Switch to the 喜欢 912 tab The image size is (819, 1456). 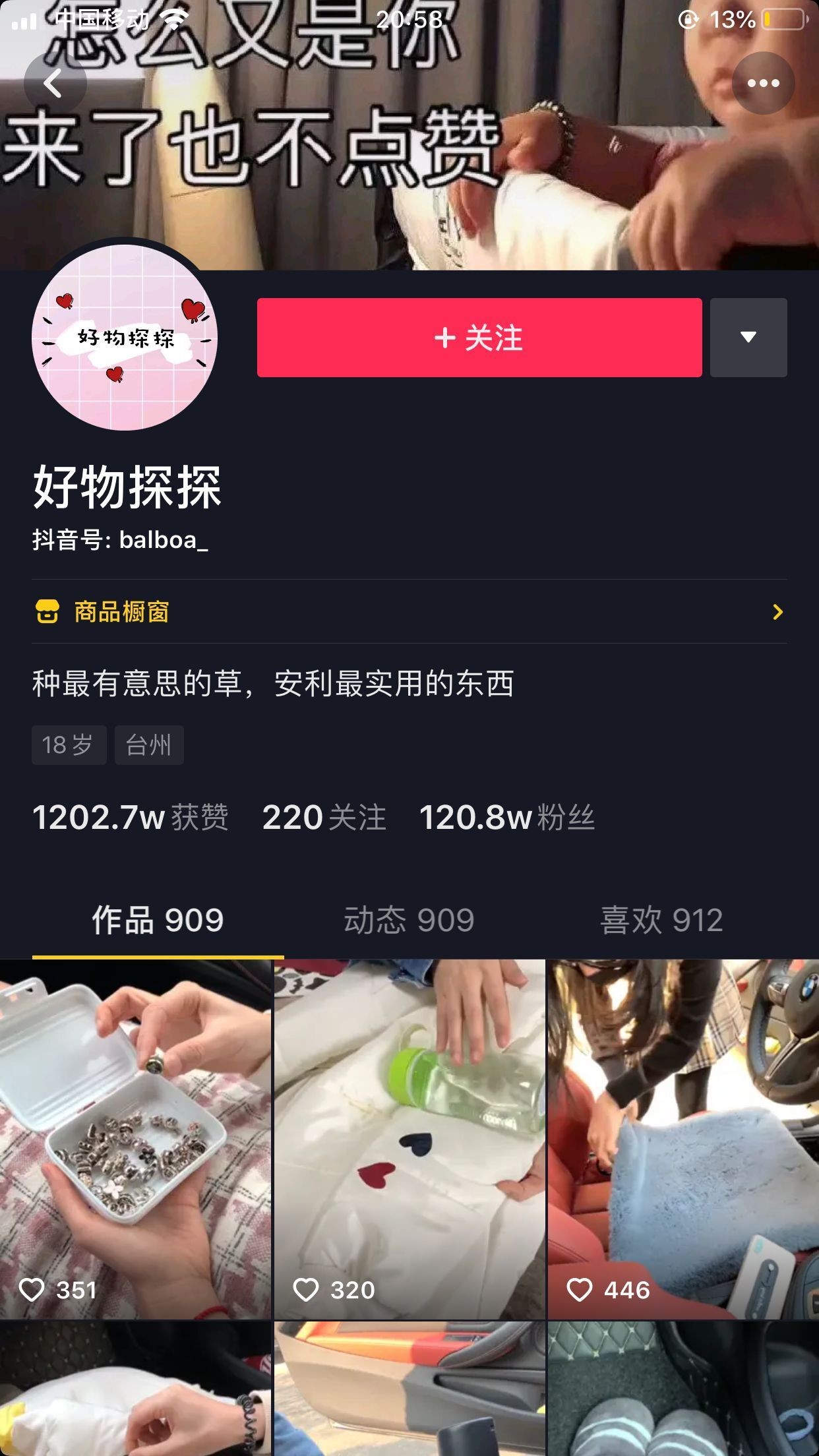[x=661, y=920]
